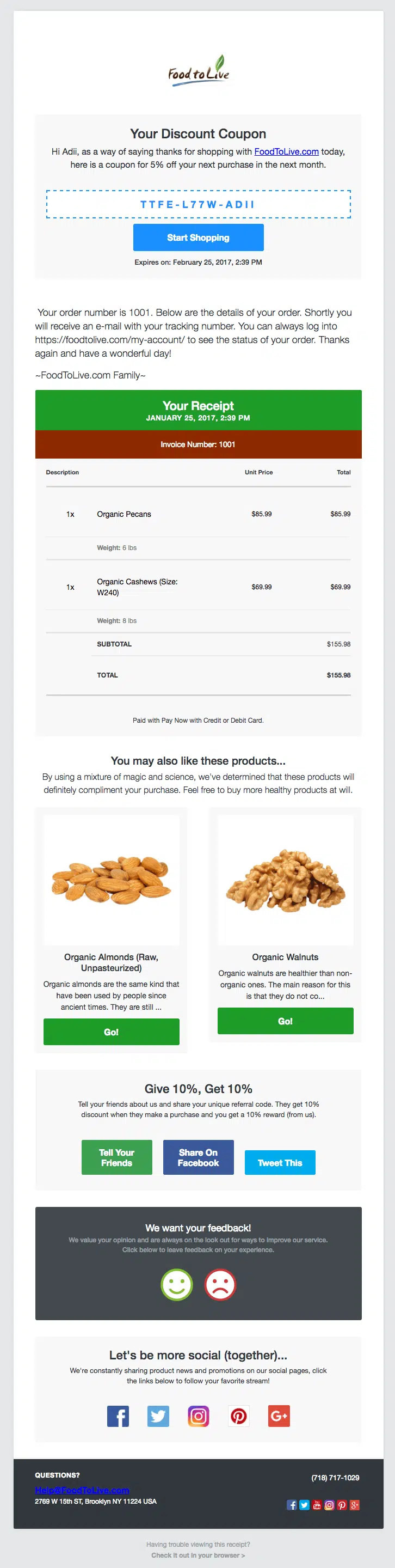Open the large Pinterest icon in the social section
The height and width of the screenshot is (1568, 395).
[x=239, y=1417]
